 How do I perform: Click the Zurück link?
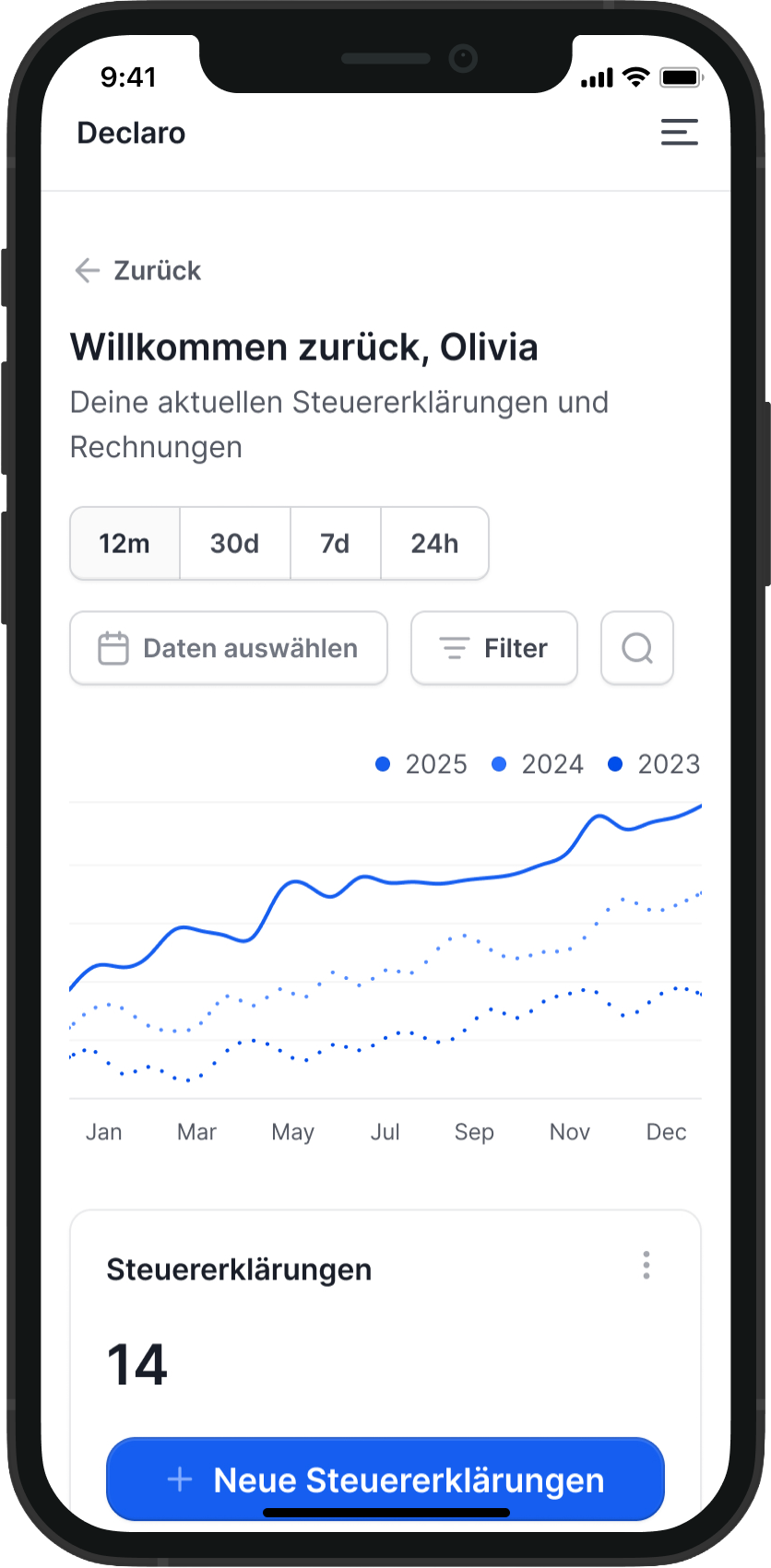point(157,270)
